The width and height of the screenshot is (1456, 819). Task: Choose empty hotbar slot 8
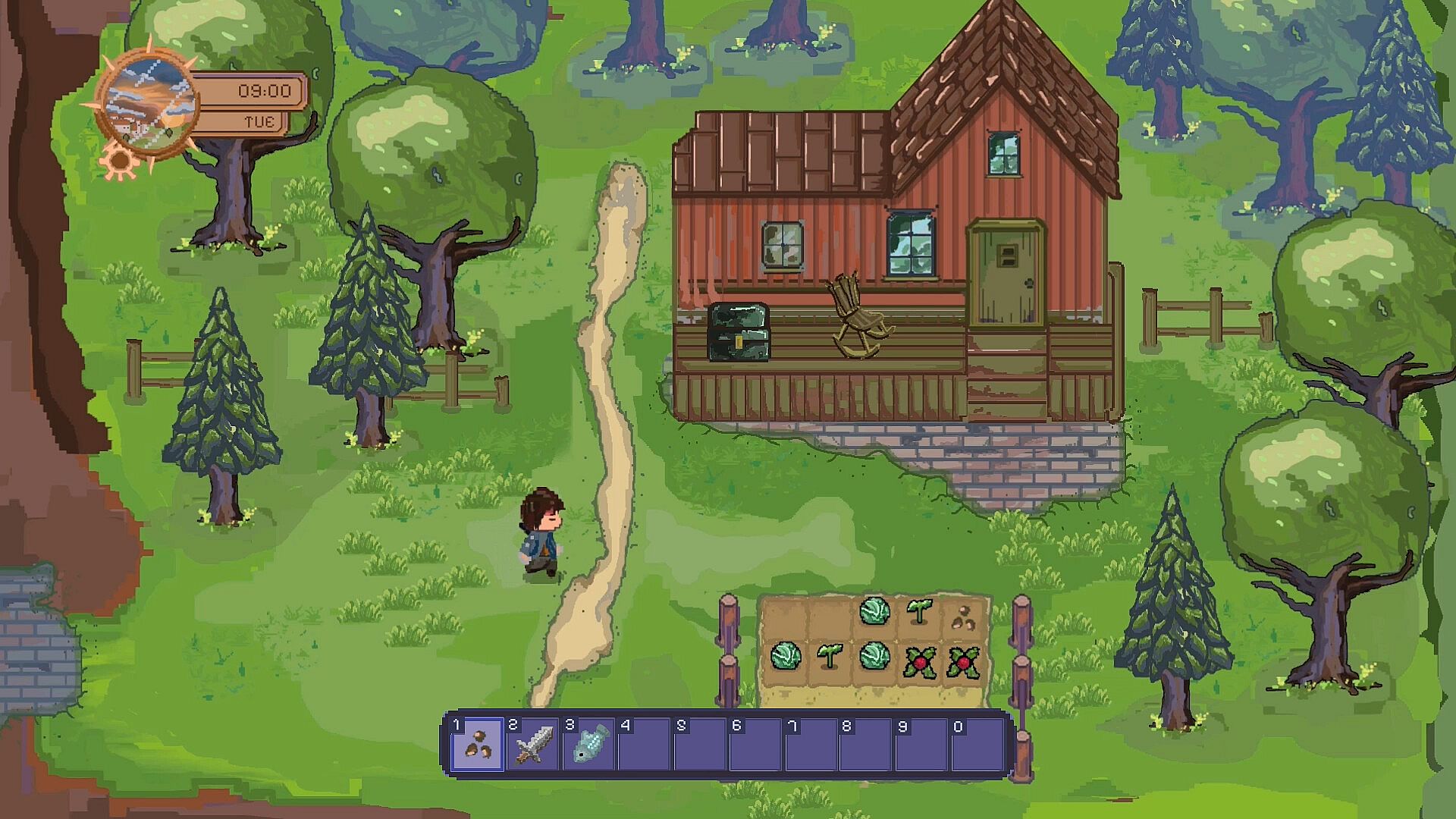[868, 745]
